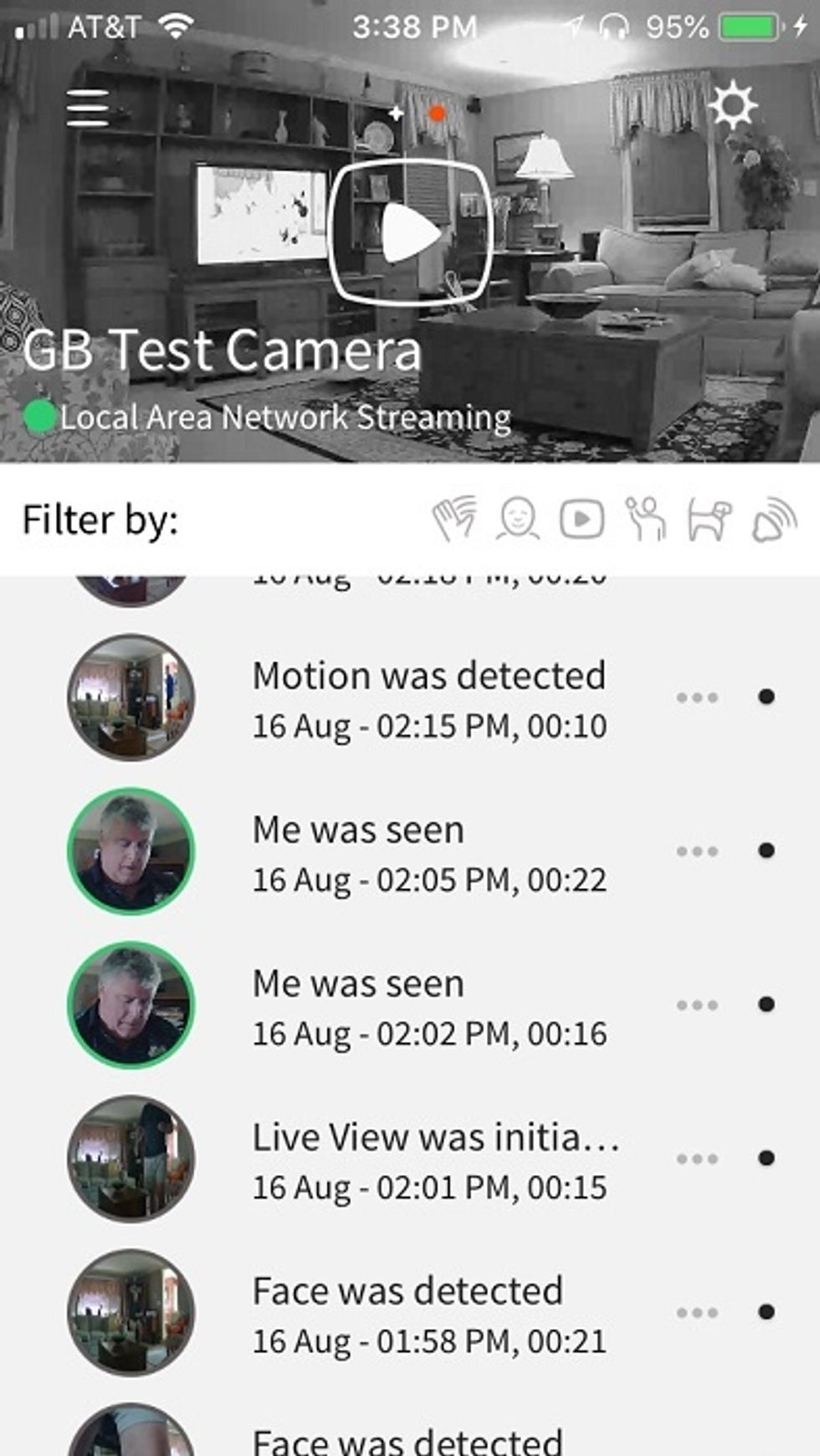The image size is (820, 1456).
Task: Filter events by pet icon
Action: (710, 519)
